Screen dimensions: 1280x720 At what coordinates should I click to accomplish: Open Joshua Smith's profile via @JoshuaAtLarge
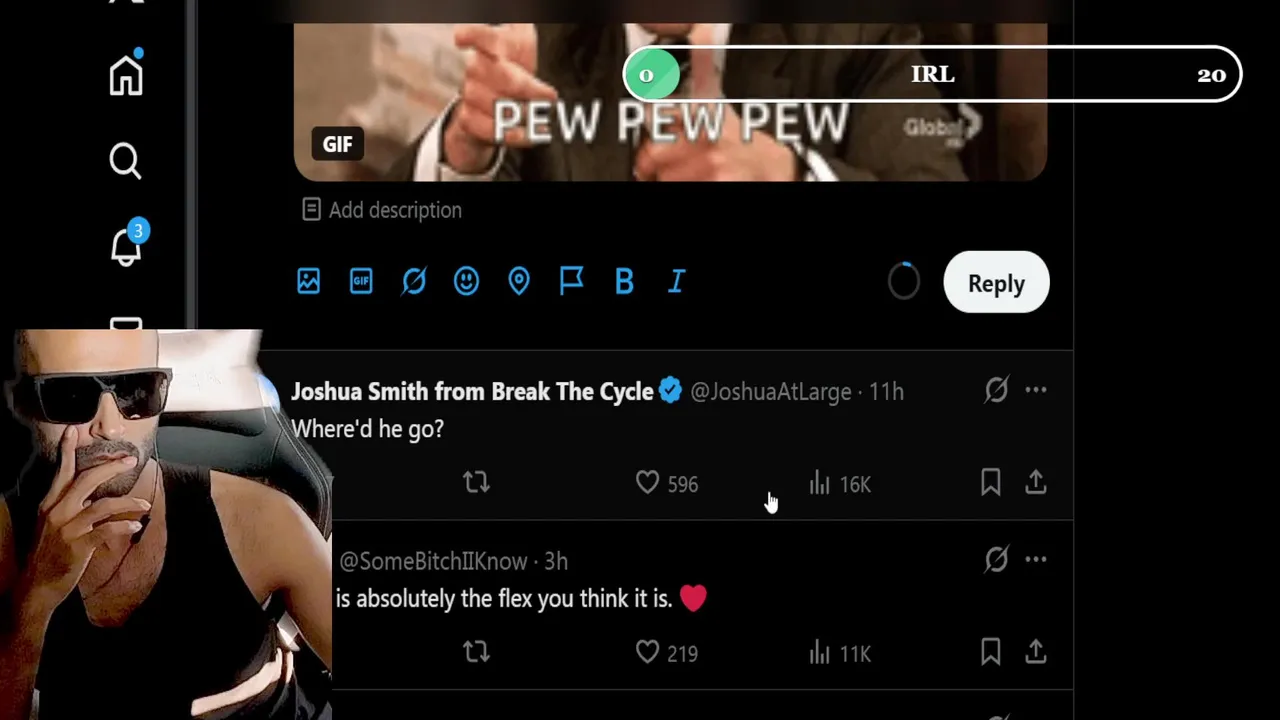click(x=771, y=392)
